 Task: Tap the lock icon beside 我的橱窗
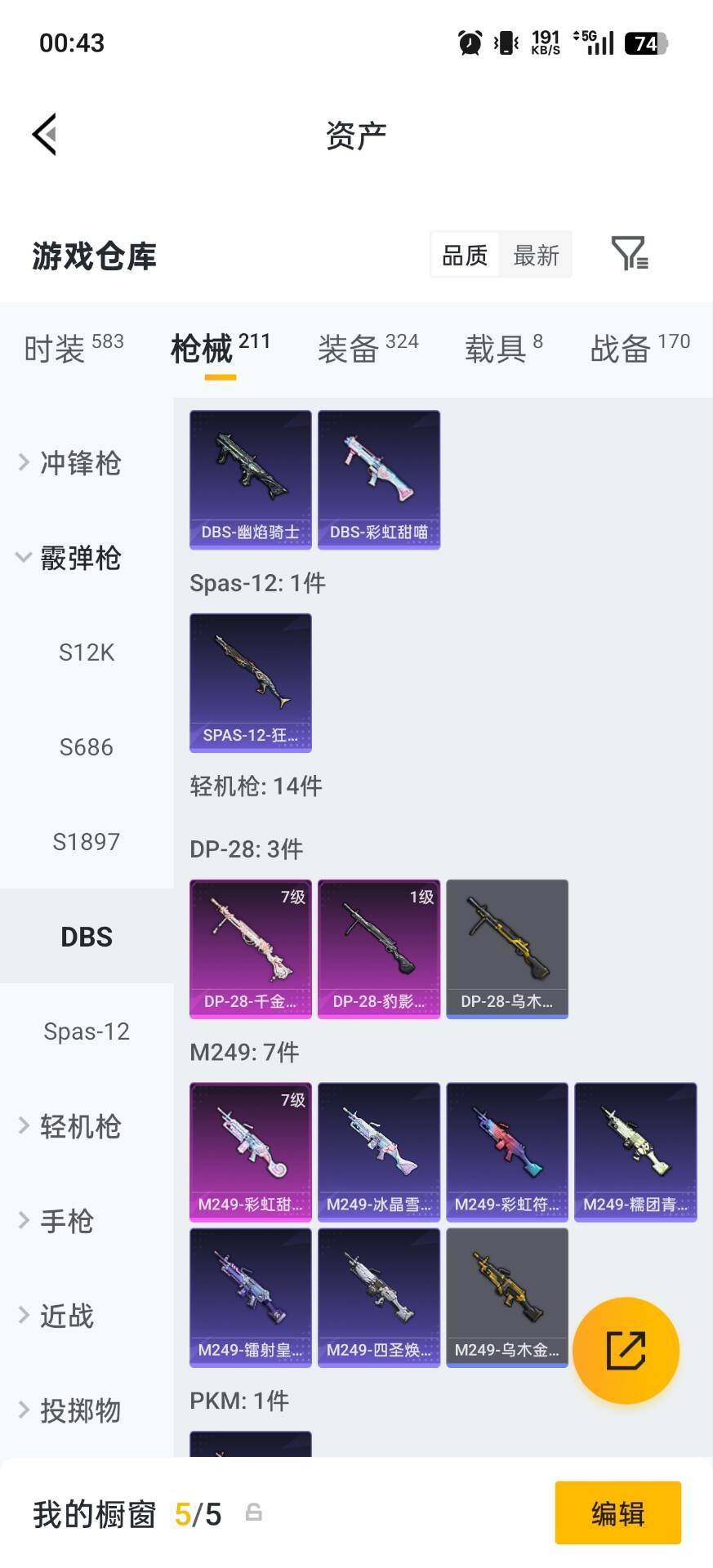[x=253, y=1512]
